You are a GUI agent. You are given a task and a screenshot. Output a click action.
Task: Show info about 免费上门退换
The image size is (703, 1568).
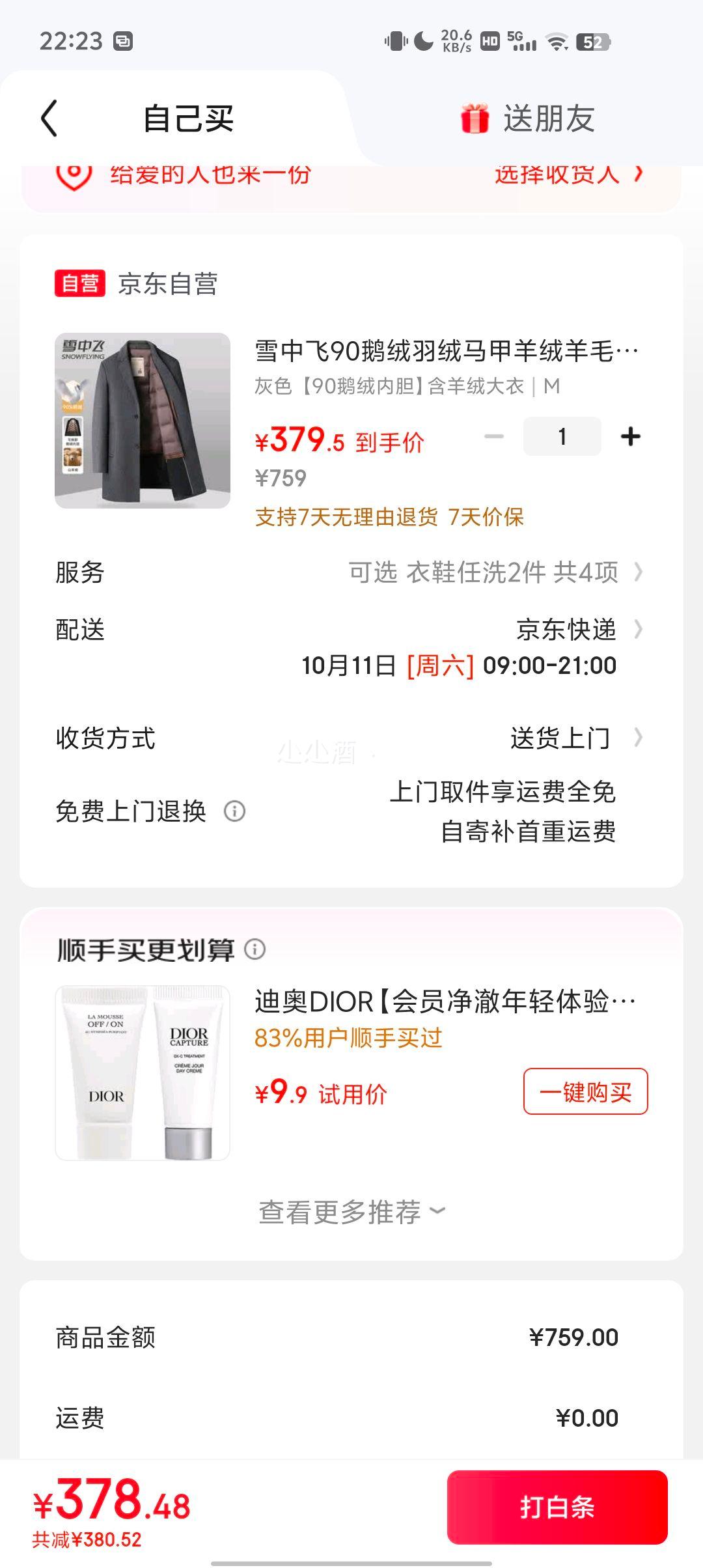(234, 811)
